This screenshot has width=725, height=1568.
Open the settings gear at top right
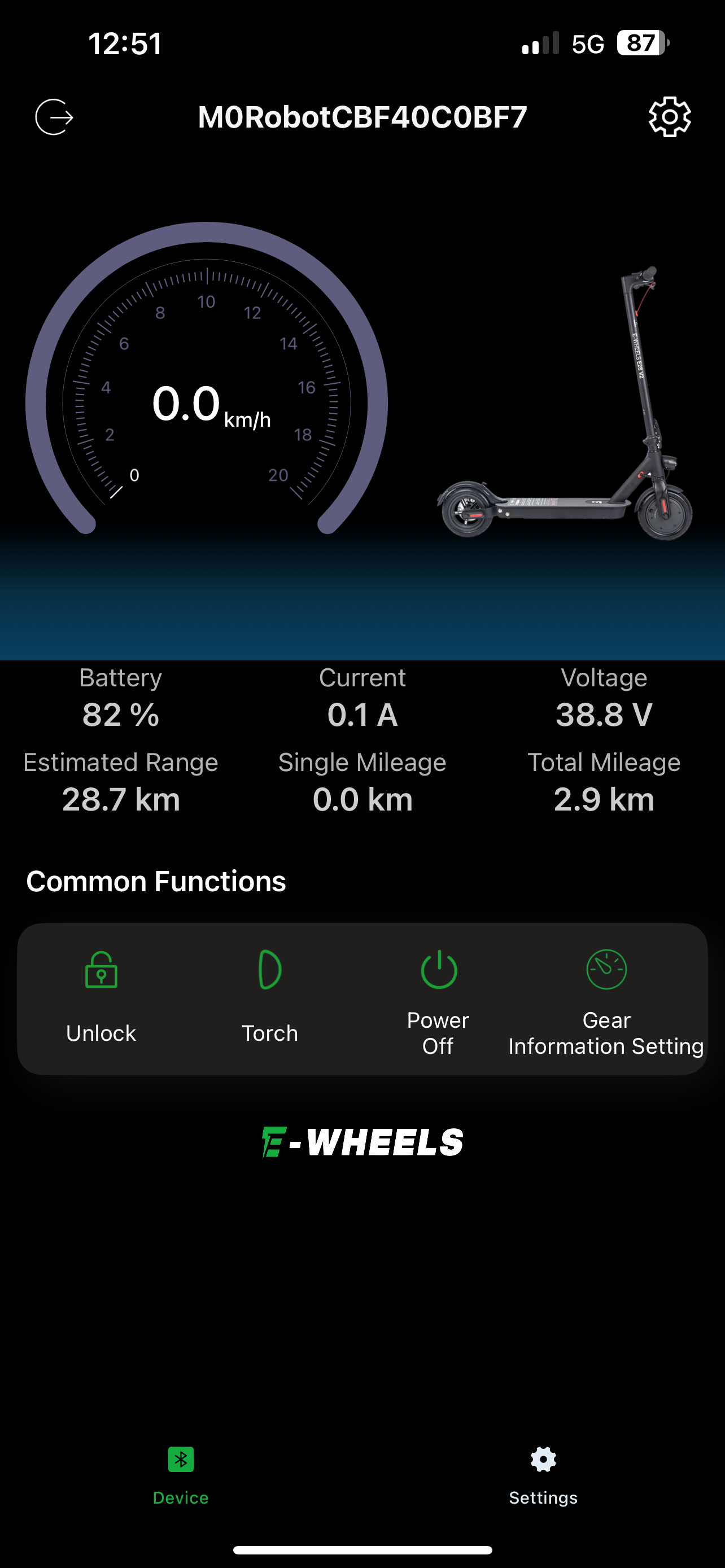pos(670,118)
